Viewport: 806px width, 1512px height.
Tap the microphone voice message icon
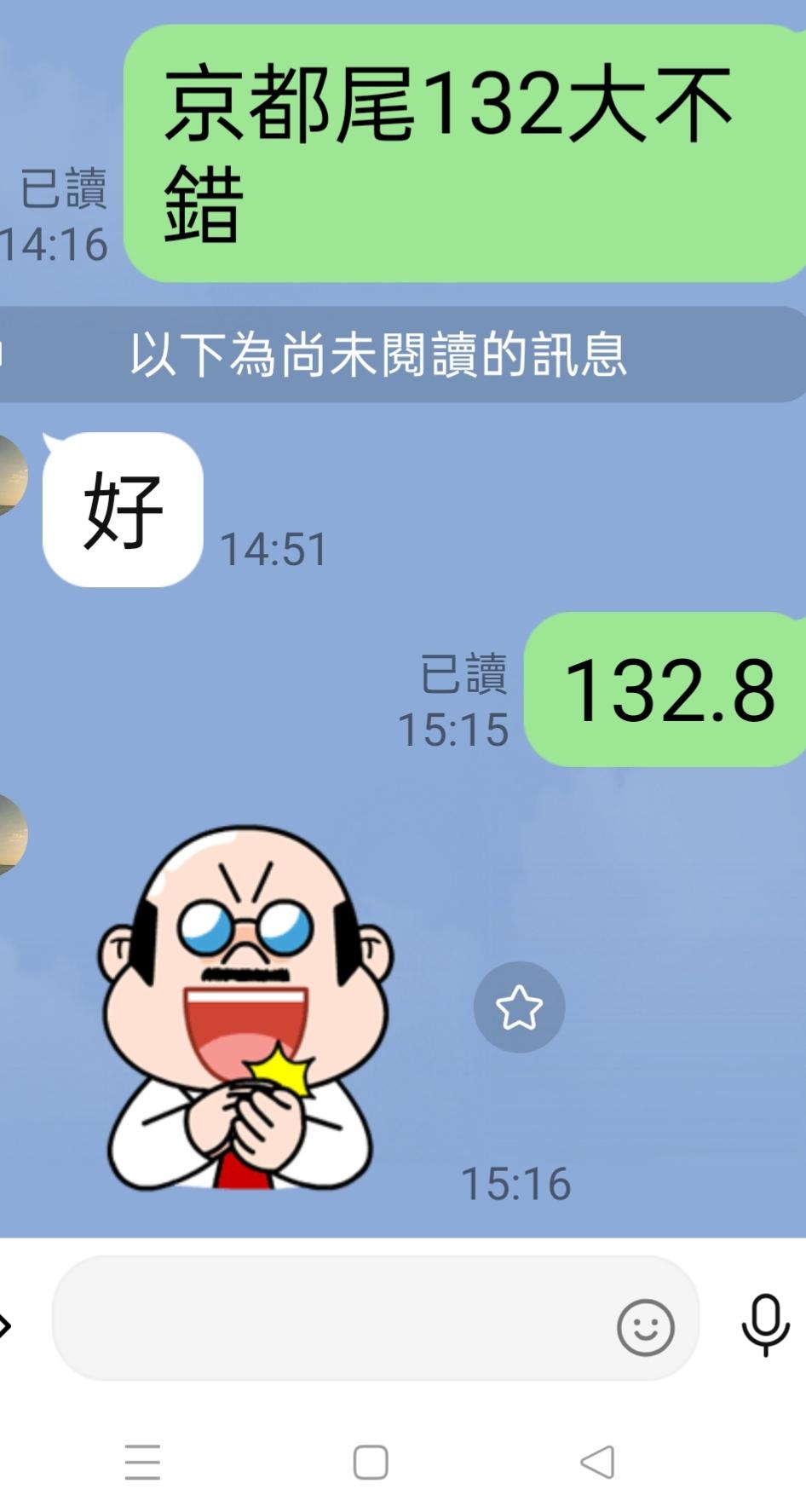tap(765, 1324)
